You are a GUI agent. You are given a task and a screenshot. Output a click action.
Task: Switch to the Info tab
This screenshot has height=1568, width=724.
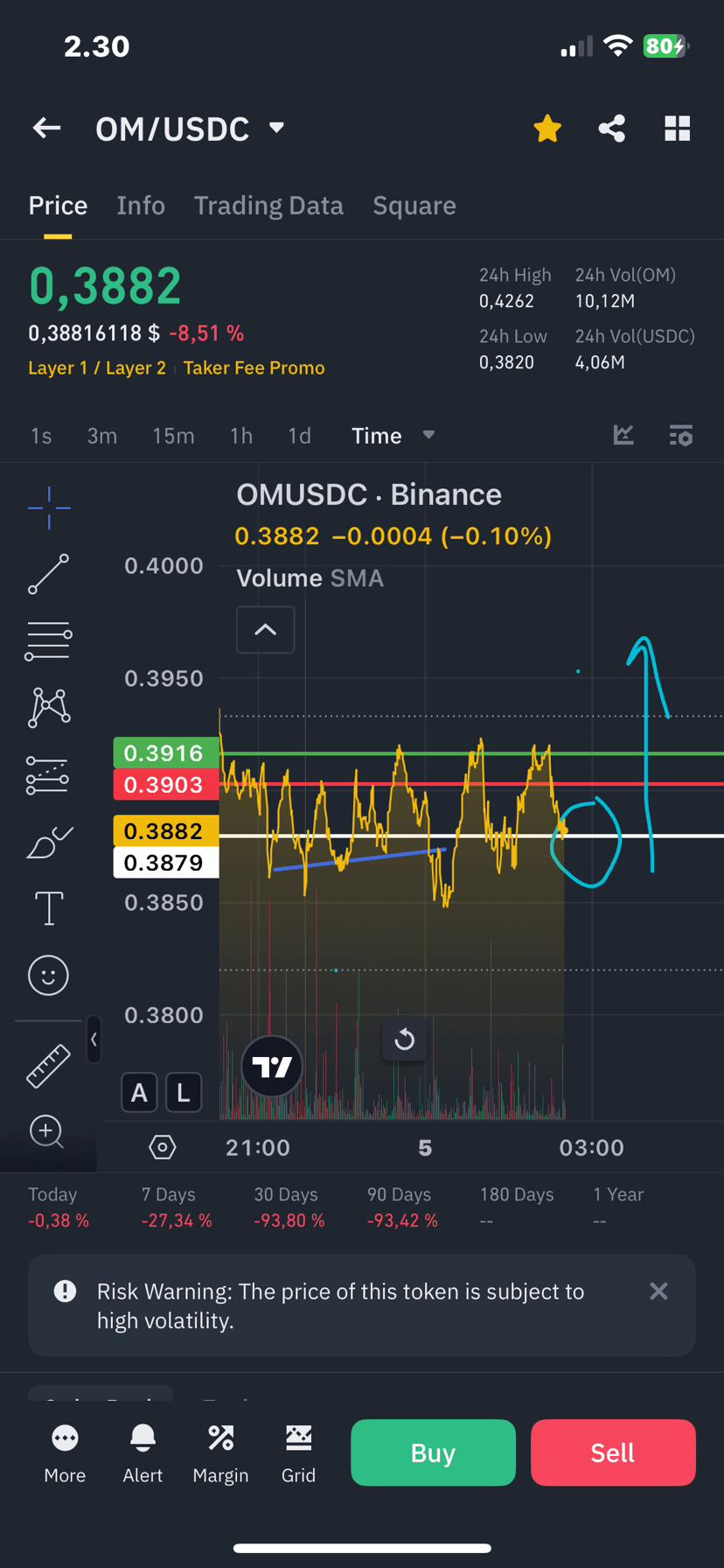click(141, 206)
